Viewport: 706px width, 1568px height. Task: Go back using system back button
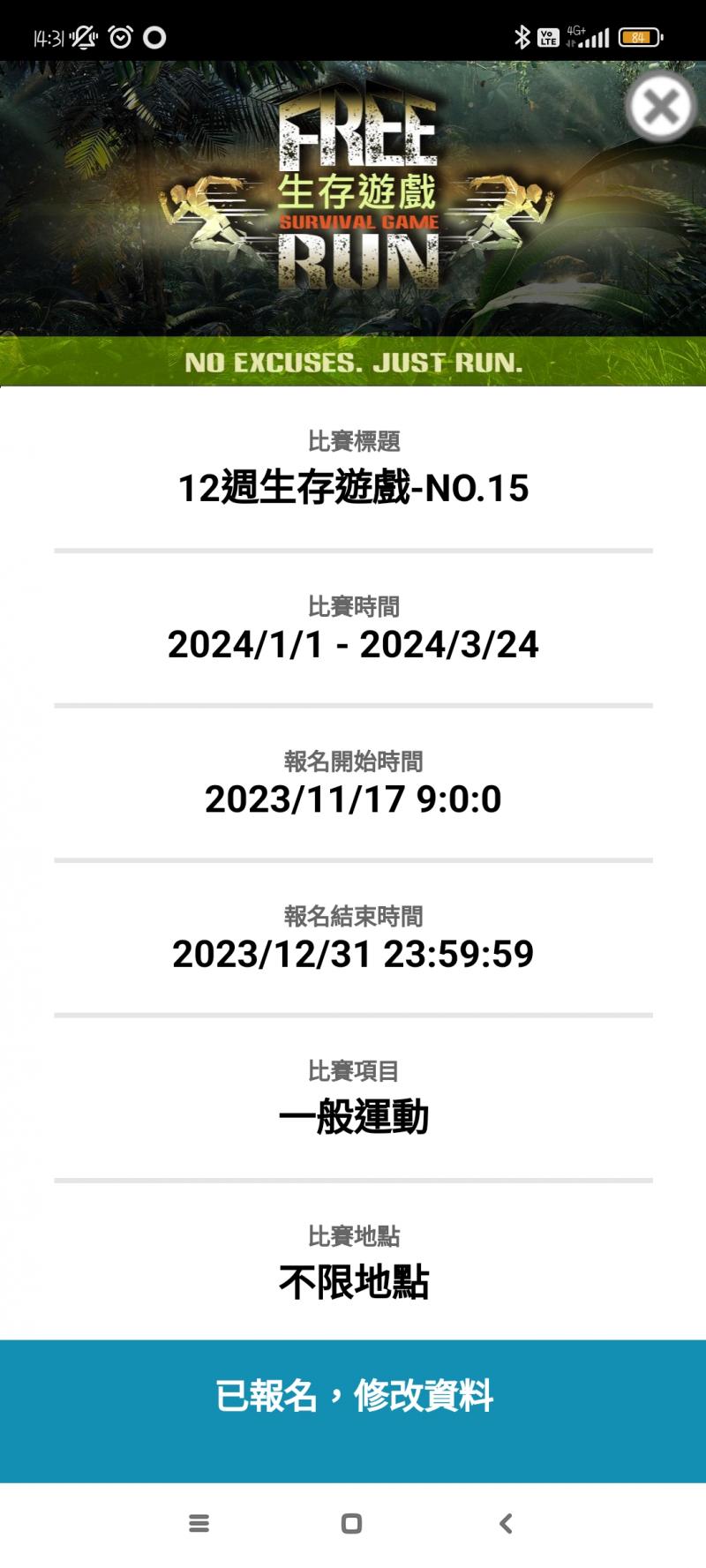pos(506,1523)
